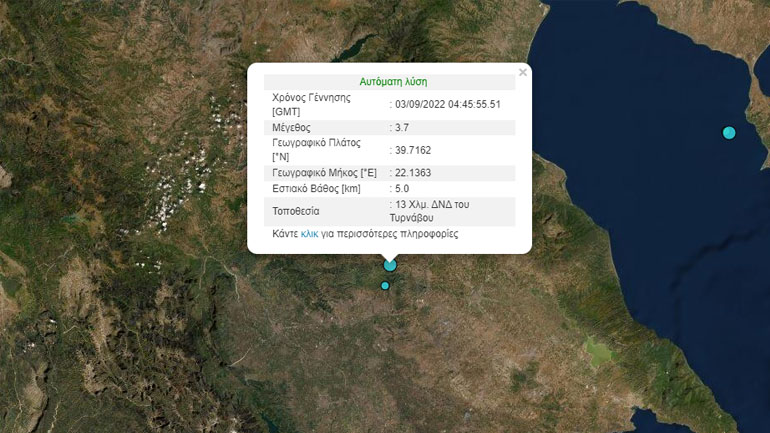
Task: Close the earthquake info popup
Action: point(522,72)
